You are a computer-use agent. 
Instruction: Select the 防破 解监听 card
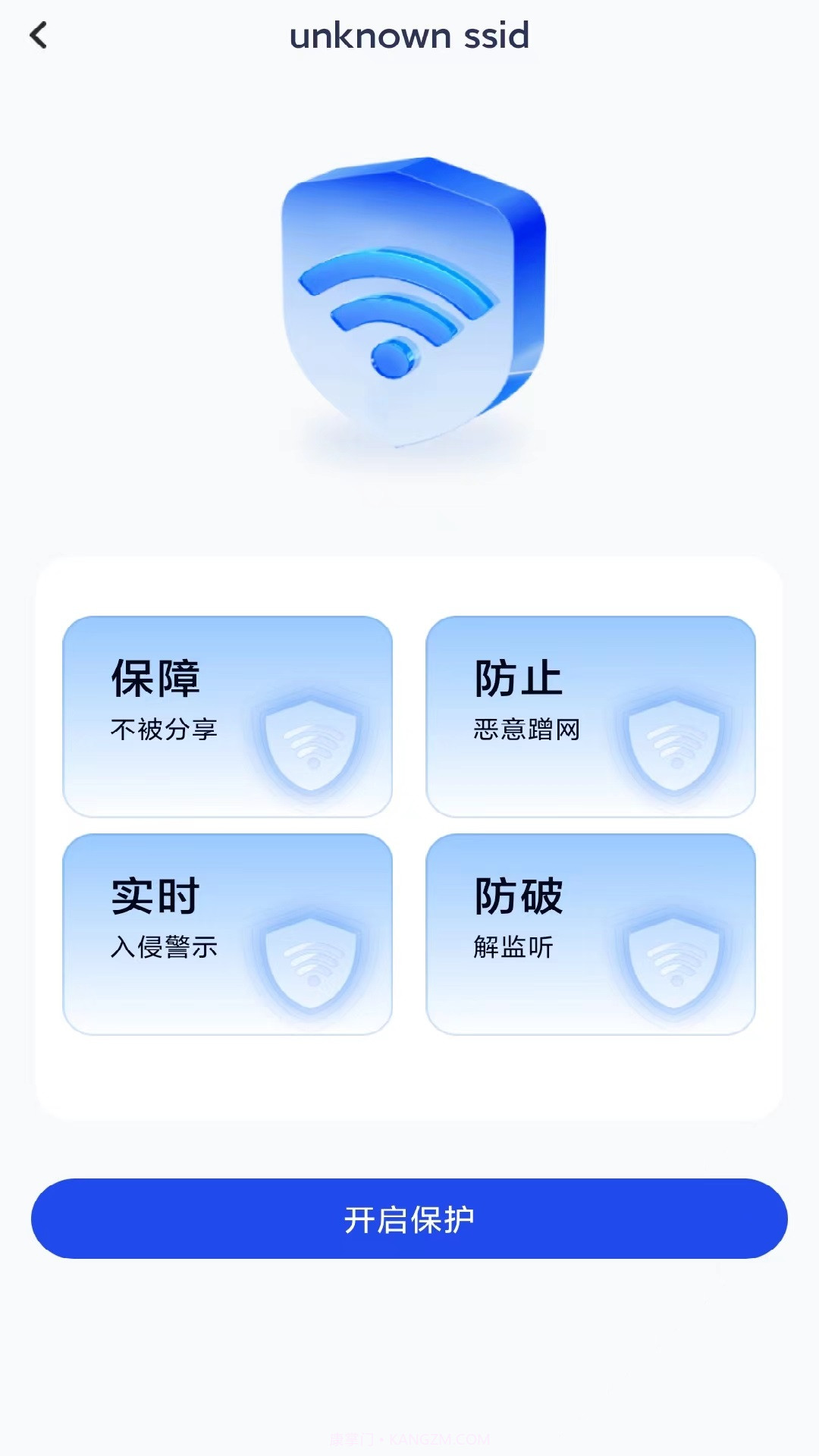(593, 933)
